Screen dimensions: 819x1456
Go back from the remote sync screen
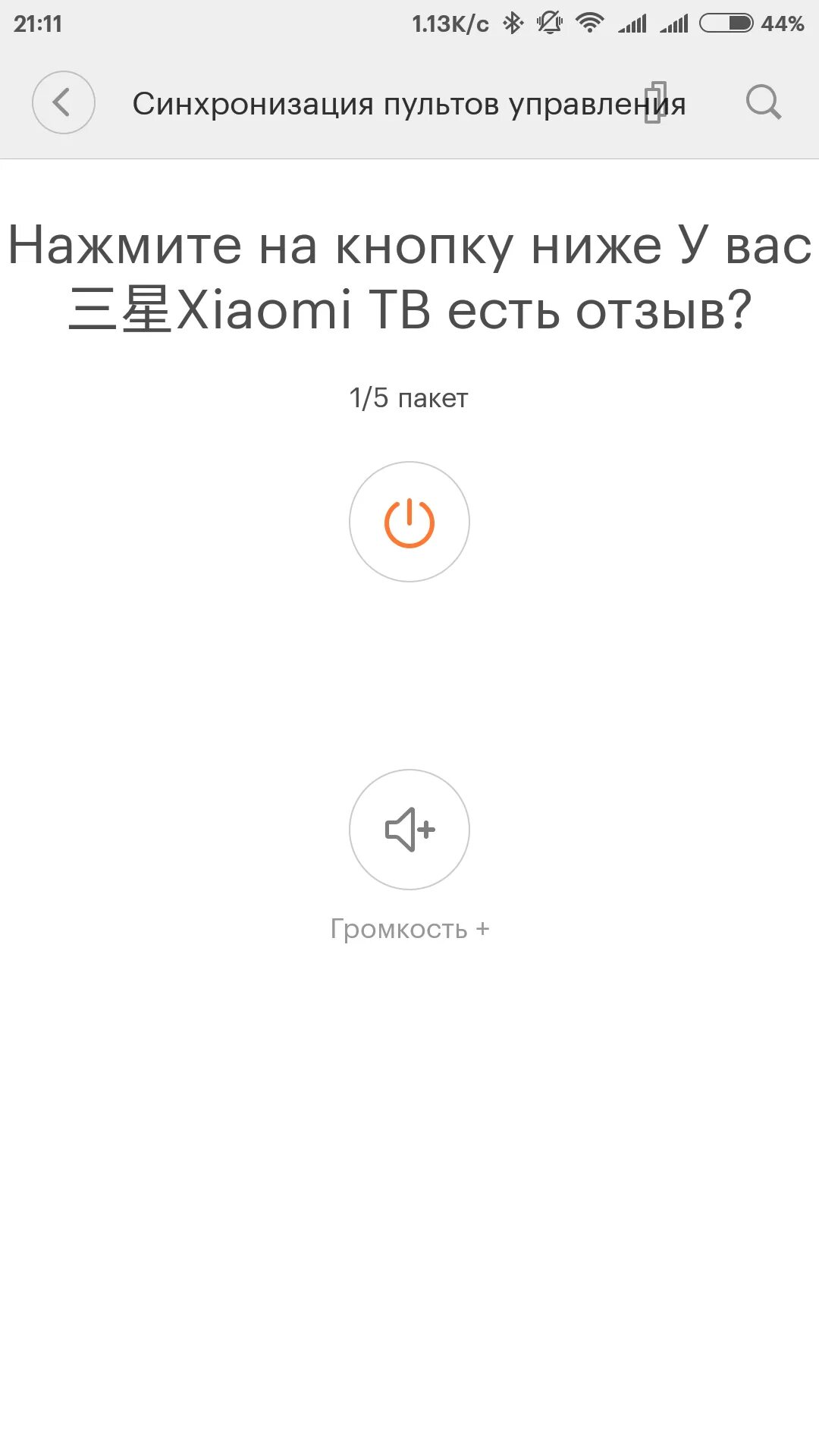[63, 102]
